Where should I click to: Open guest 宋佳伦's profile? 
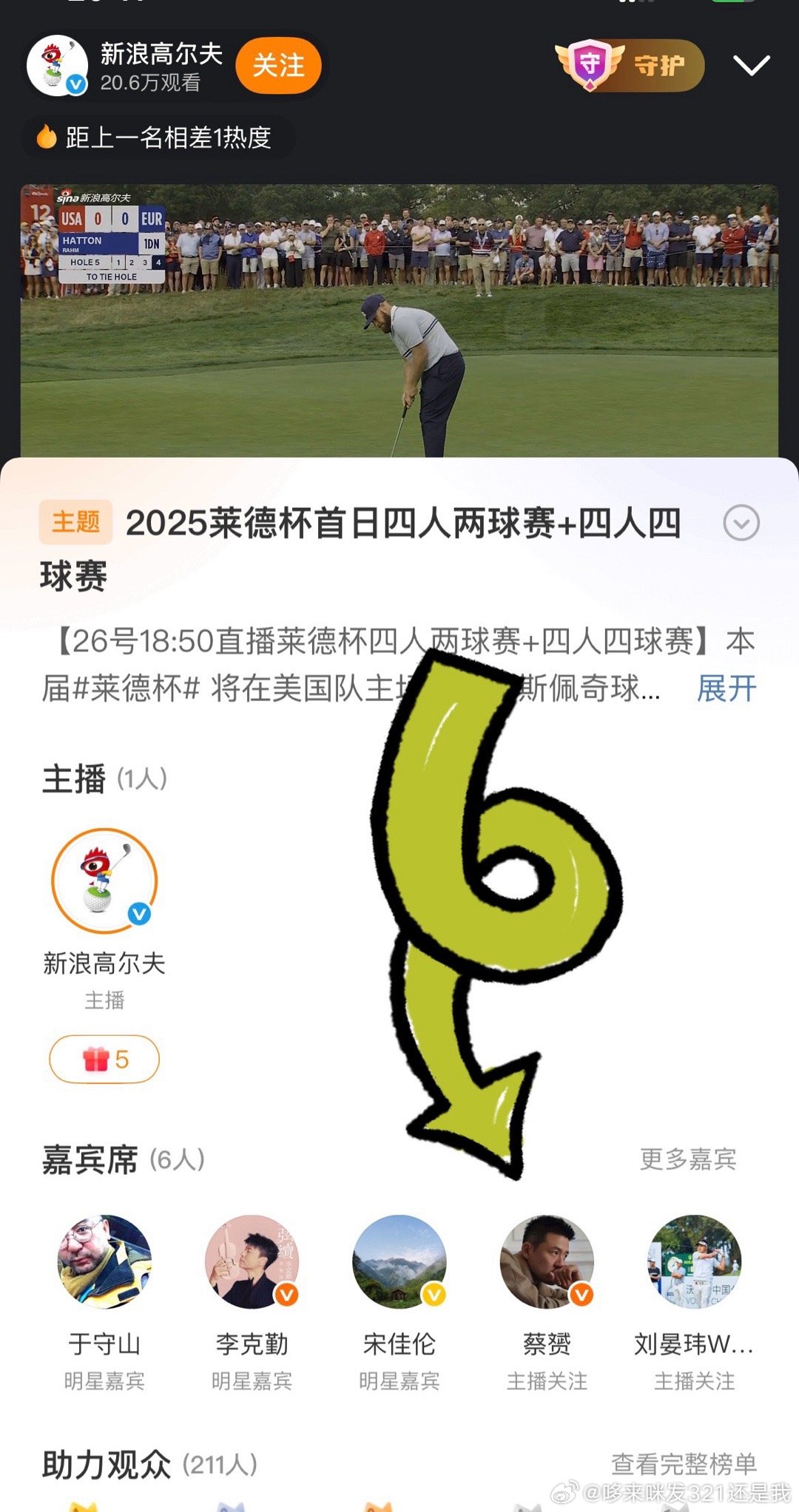[399, 1261]
